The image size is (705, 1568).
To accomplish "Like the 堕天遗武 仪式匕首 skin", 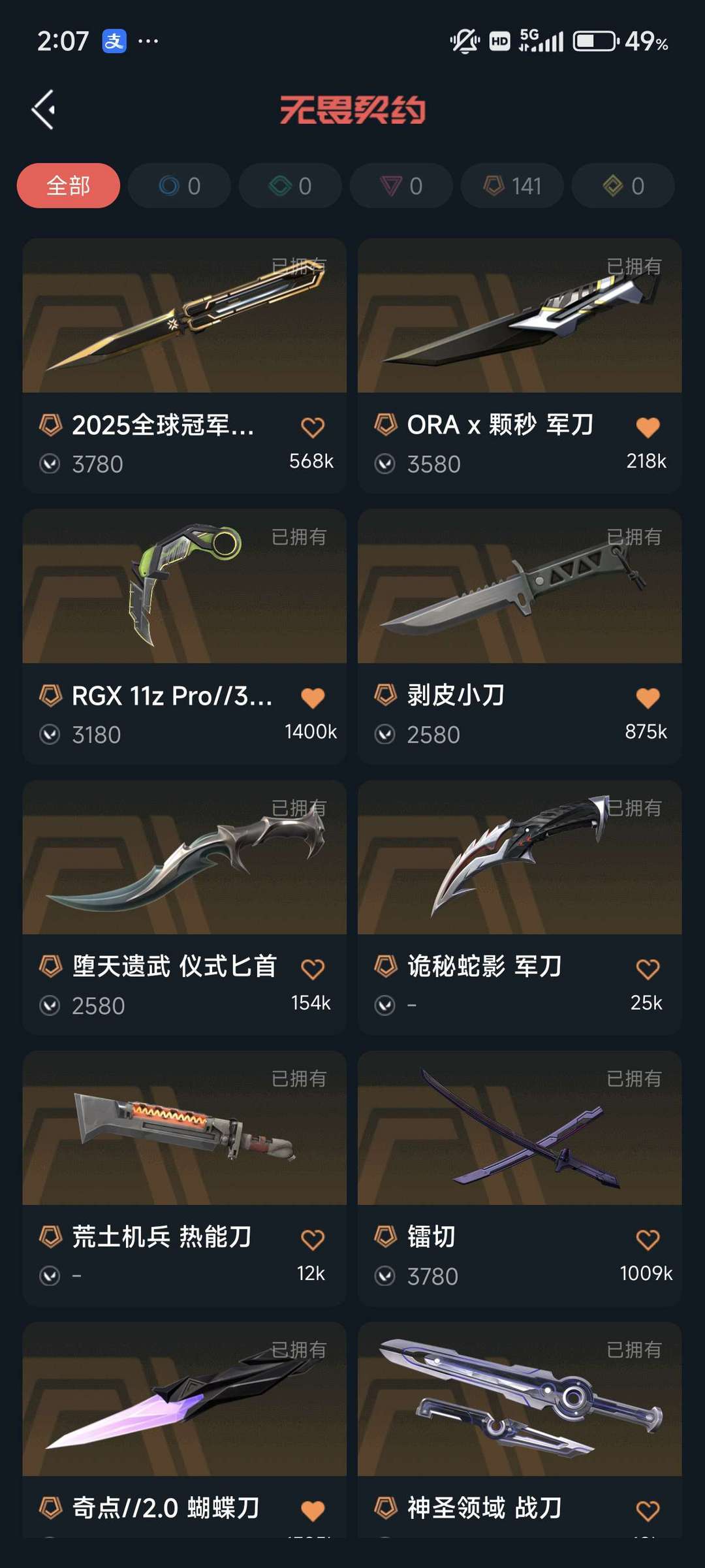I will [313, 969].
